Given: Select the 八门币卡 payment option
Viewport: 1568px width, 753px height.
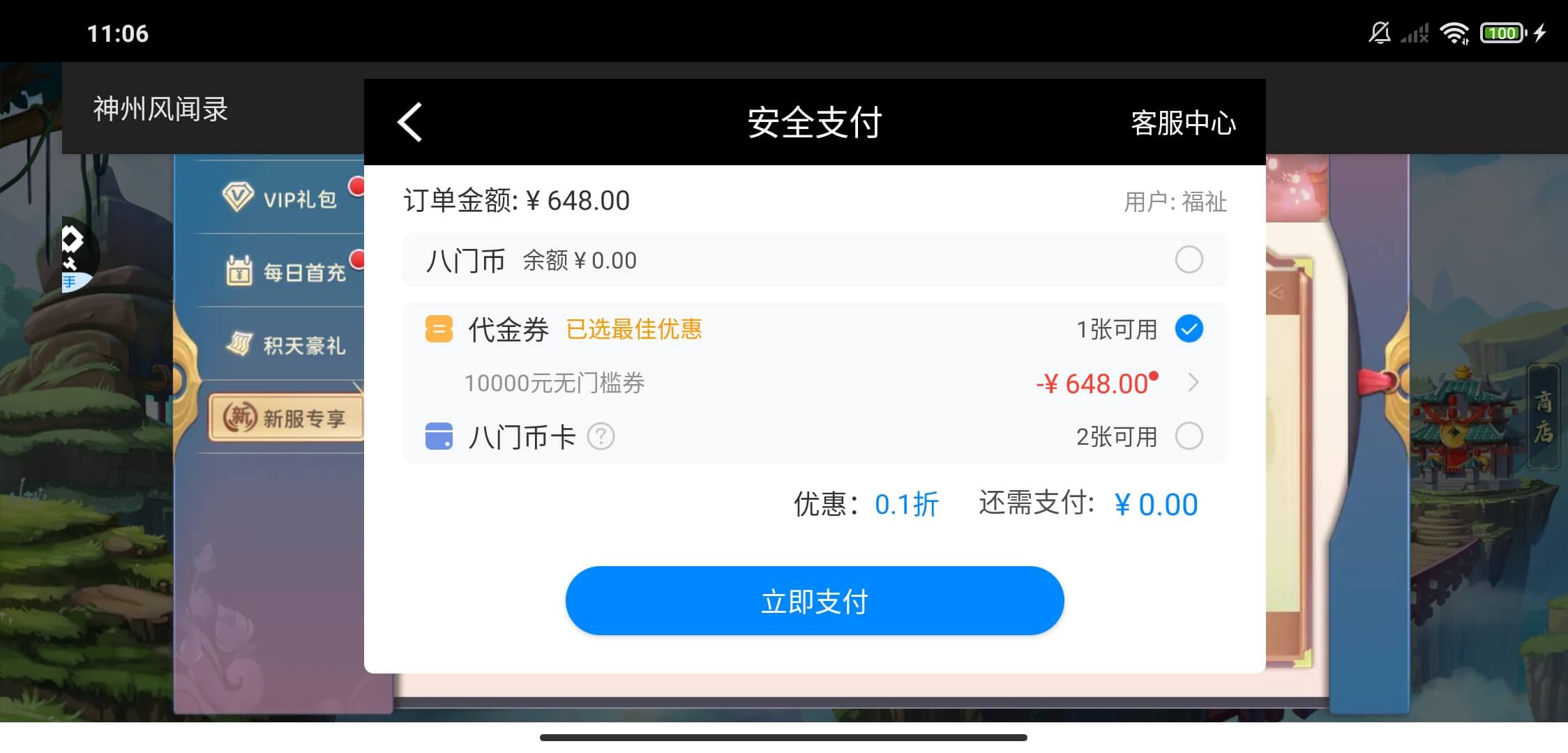Looking at the screenshot, I should 1189,436.
